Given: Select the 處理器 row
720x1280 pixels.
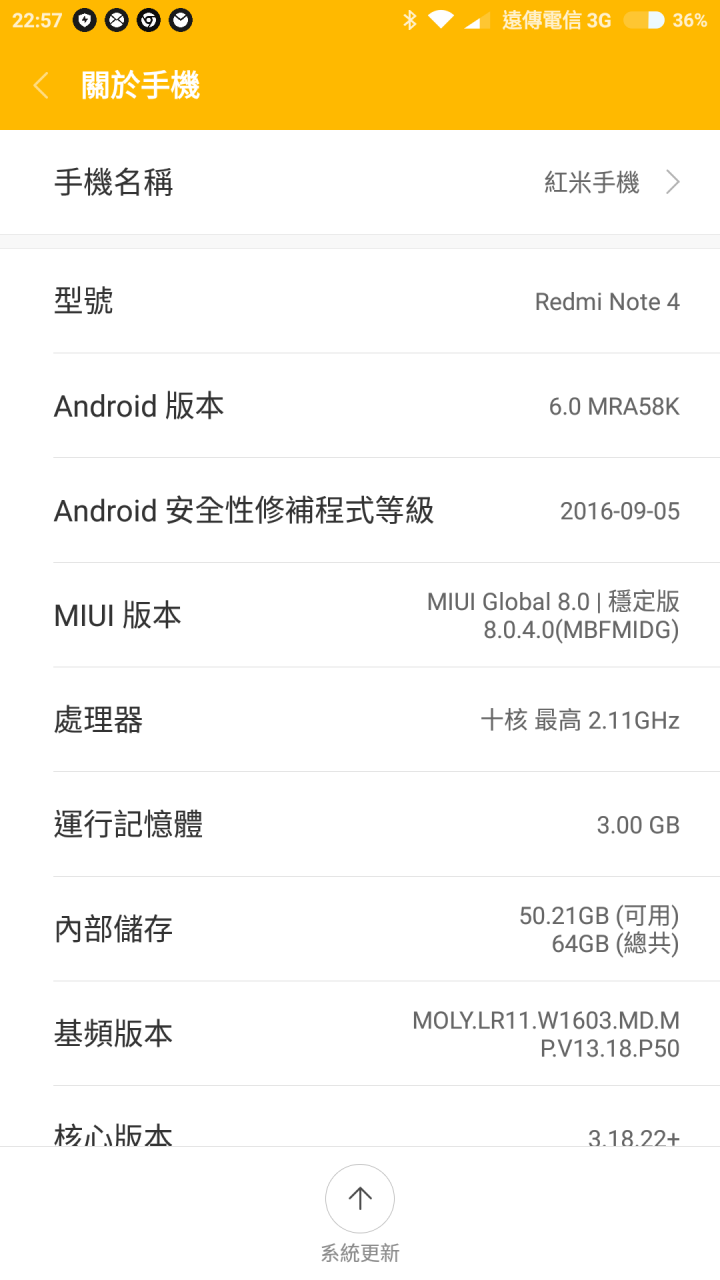Looking at the screenshot, I should 360,720.
